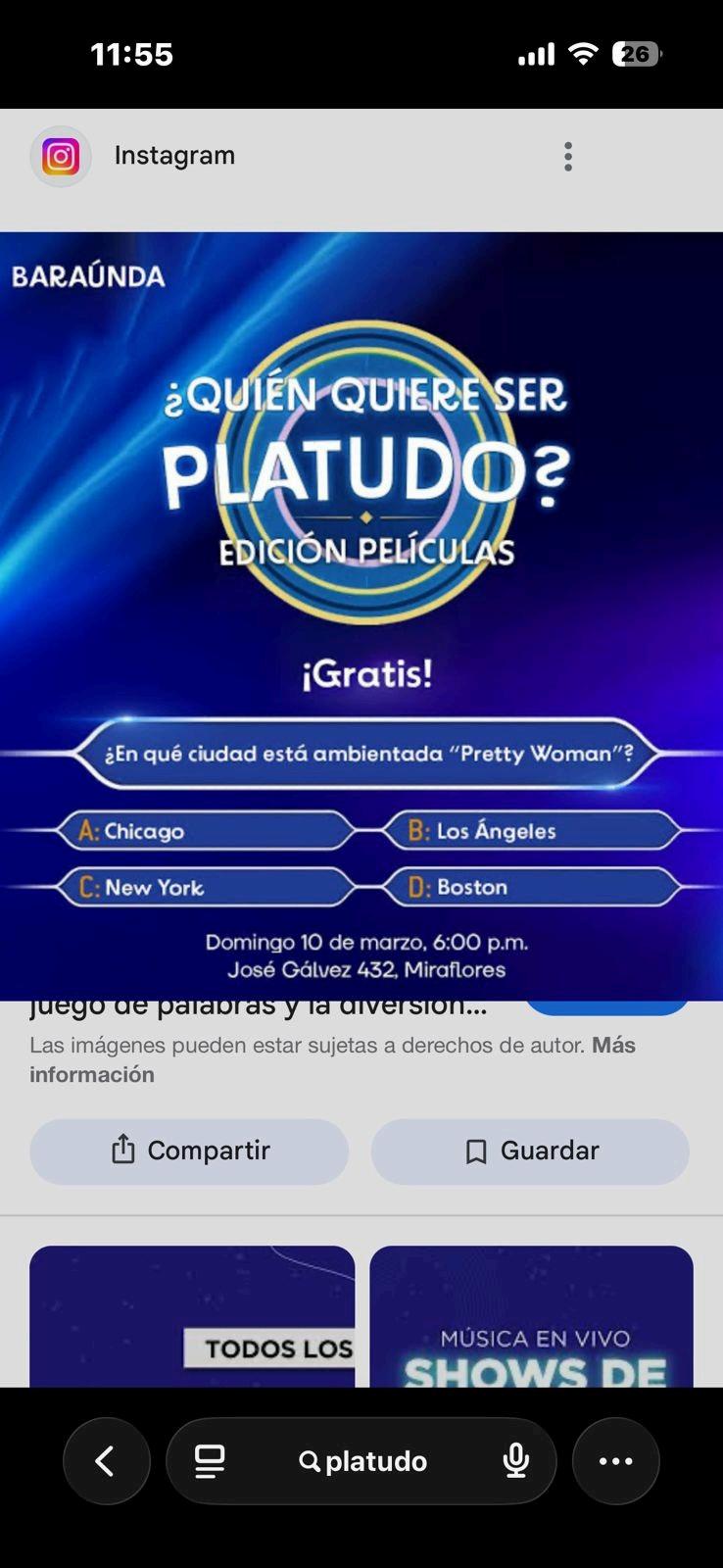Viewport: 723px width, 1568px height.
Task: Open the Instagram source link
Action: point(173,156)
